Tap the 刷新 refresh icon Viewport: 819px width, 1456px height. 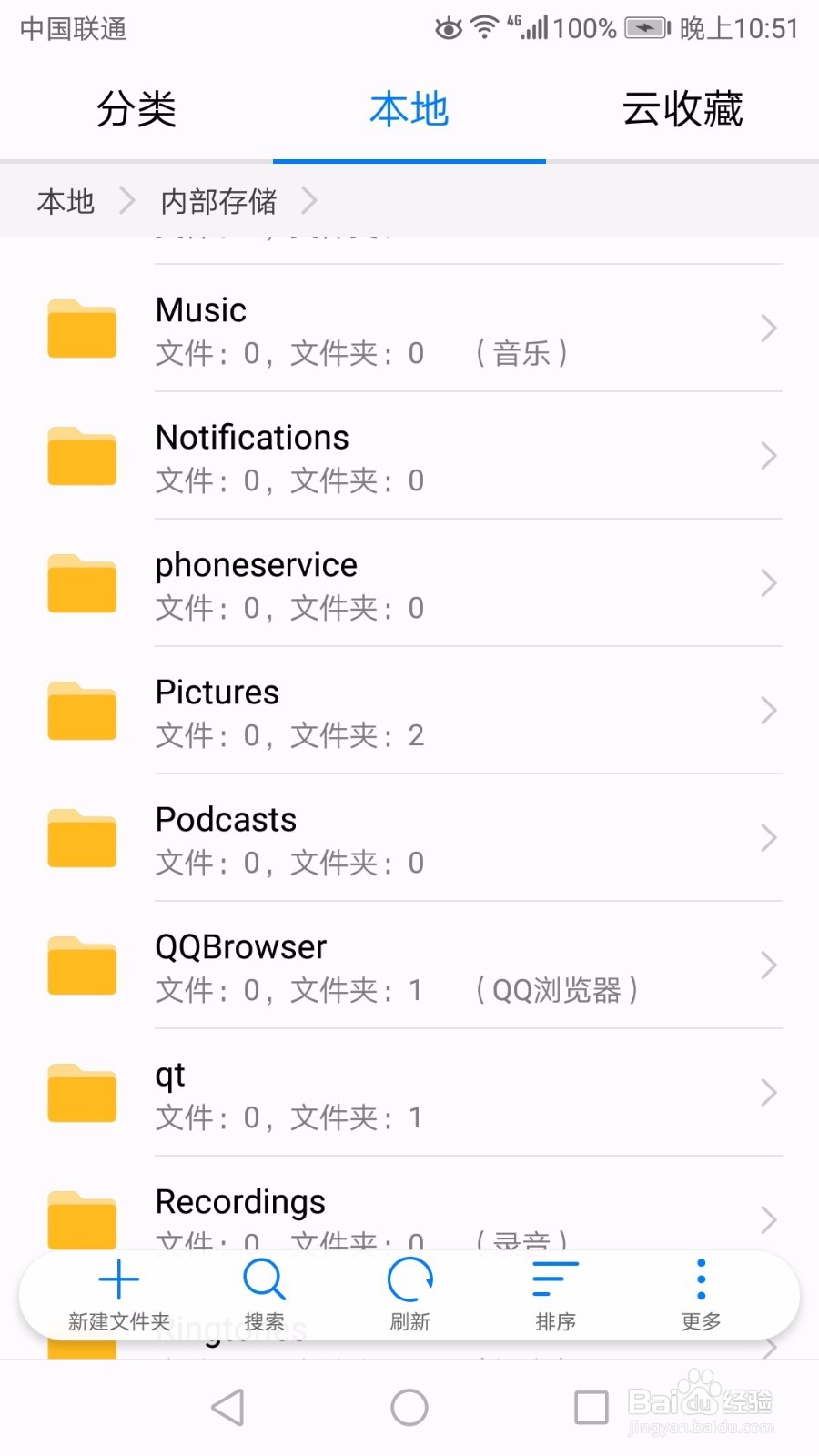(x=409, y=1279)
